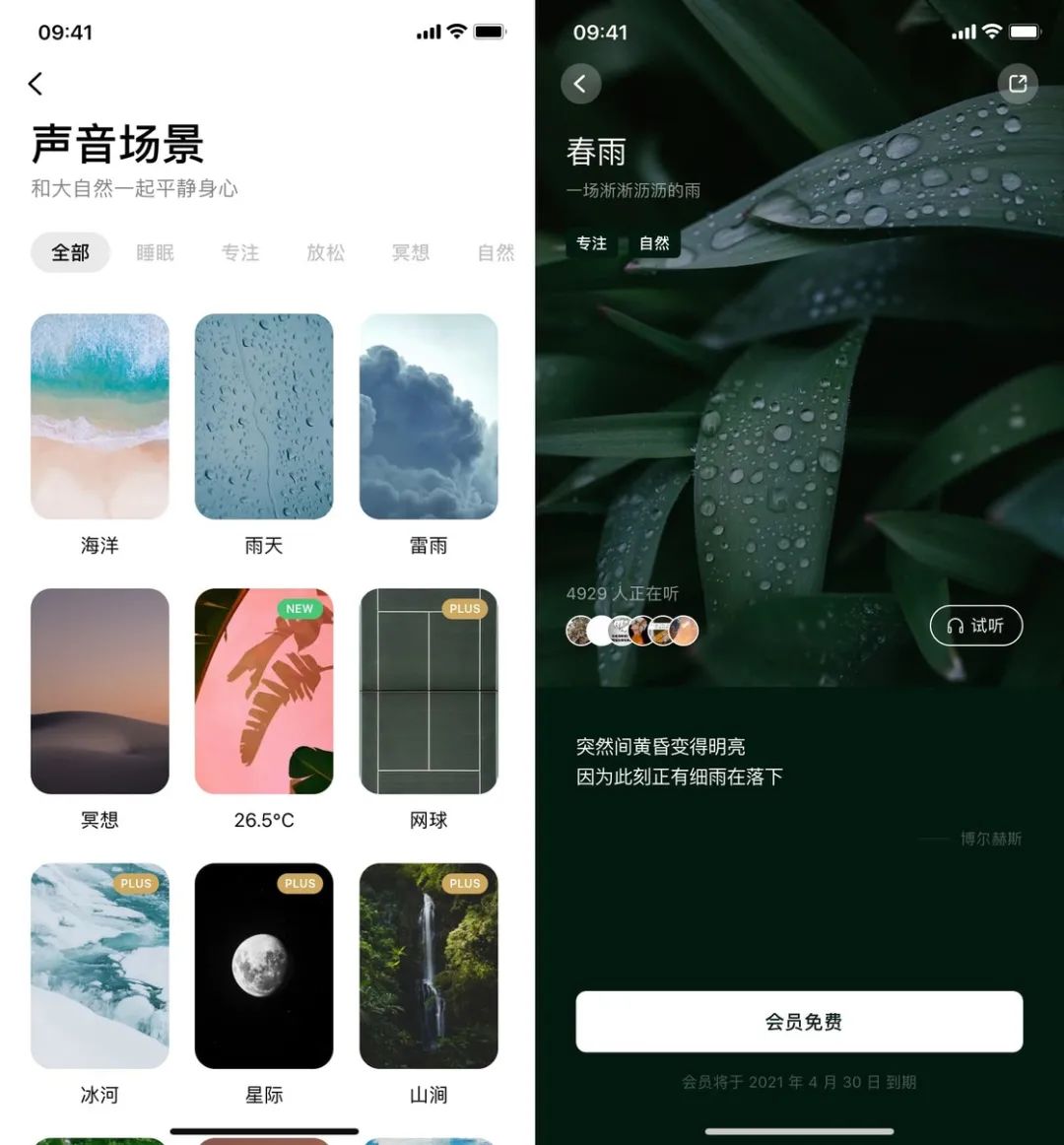Switch to the 冥想 tab
This screenshot has width=1064, height=1145.
point(410,253)
